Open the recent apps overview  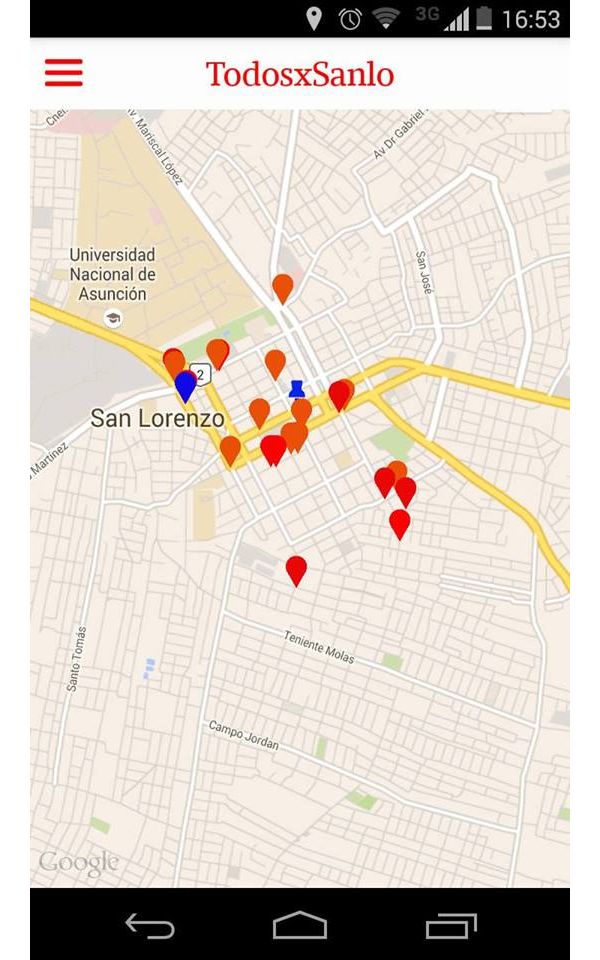tap(450, 926)
